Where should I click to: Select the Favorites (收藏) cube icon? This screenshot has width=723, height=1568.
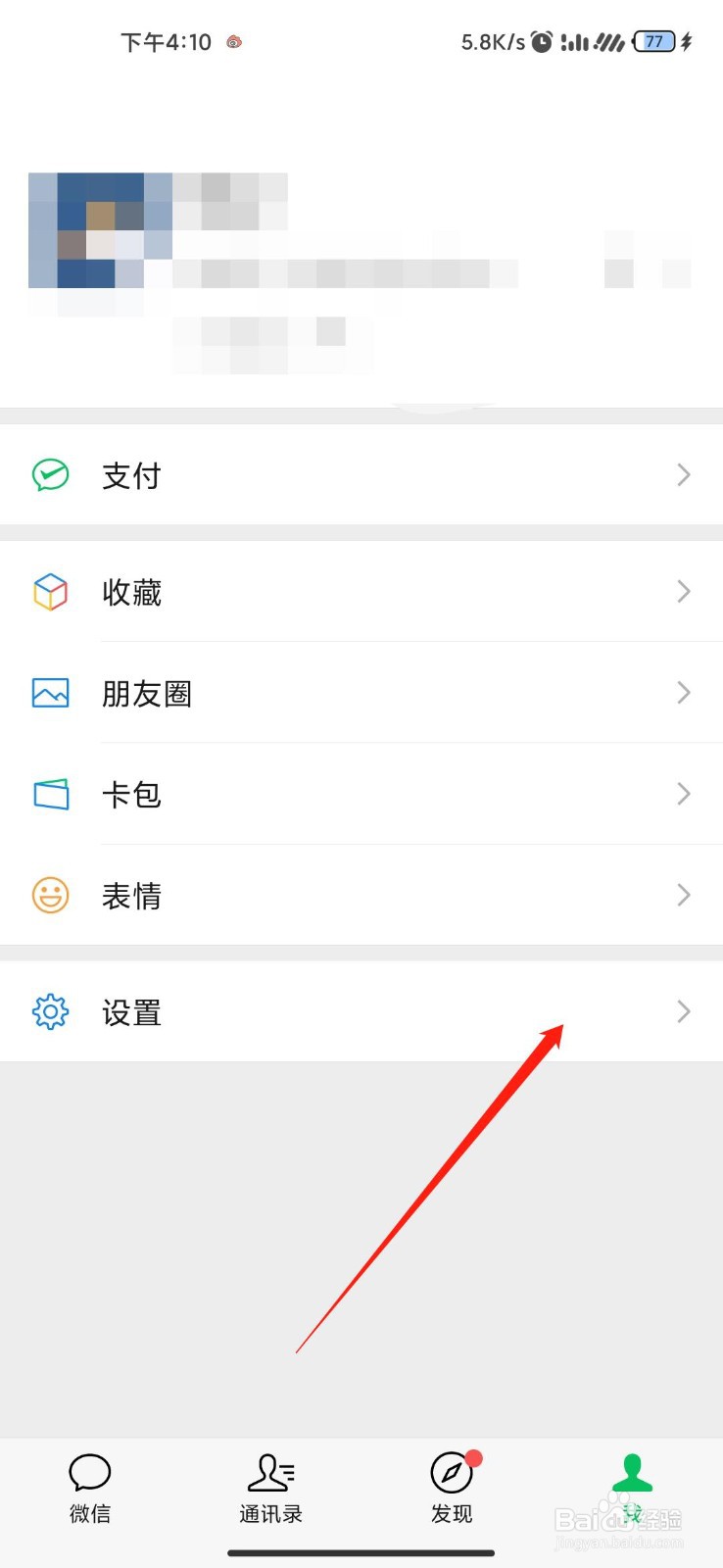pyautogui.click(x=49, y=592)
